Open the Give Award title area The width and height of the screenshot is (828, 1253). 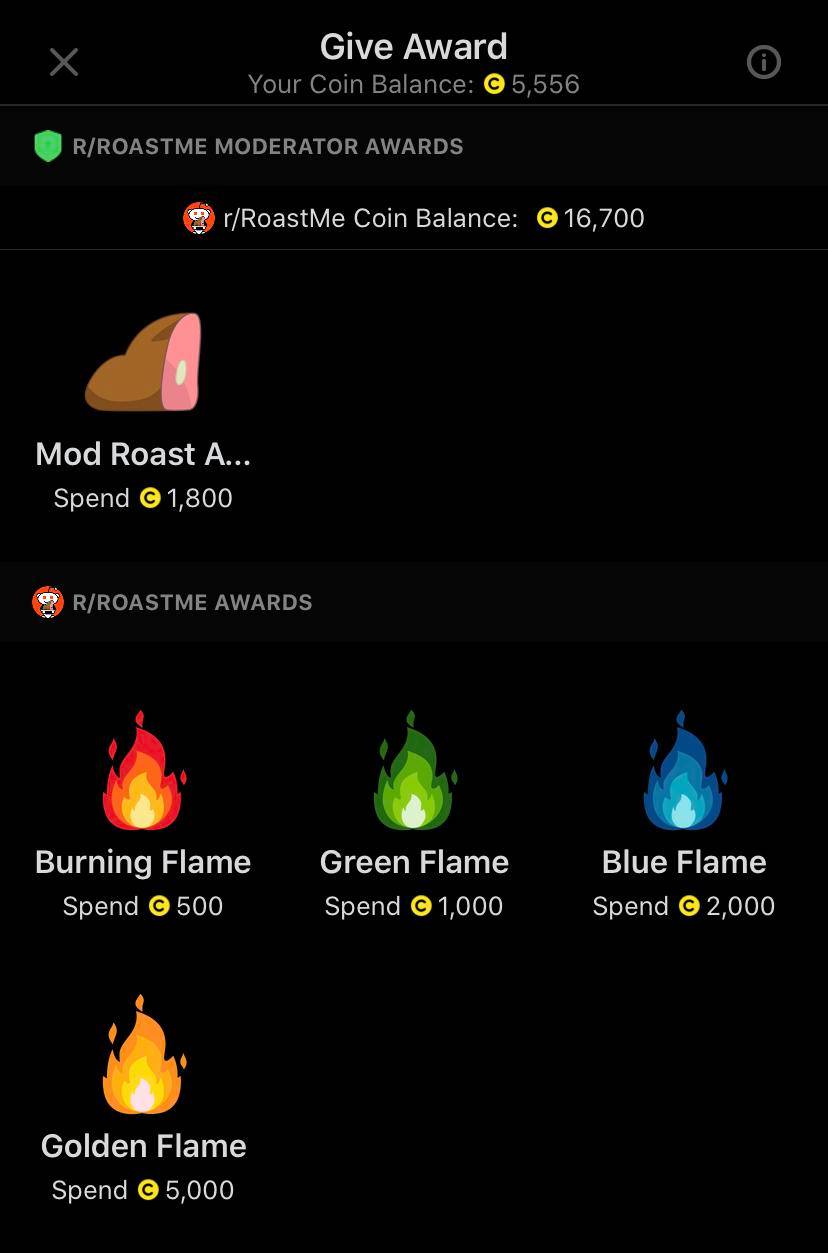pyautogui.click(x=413, y=46)
